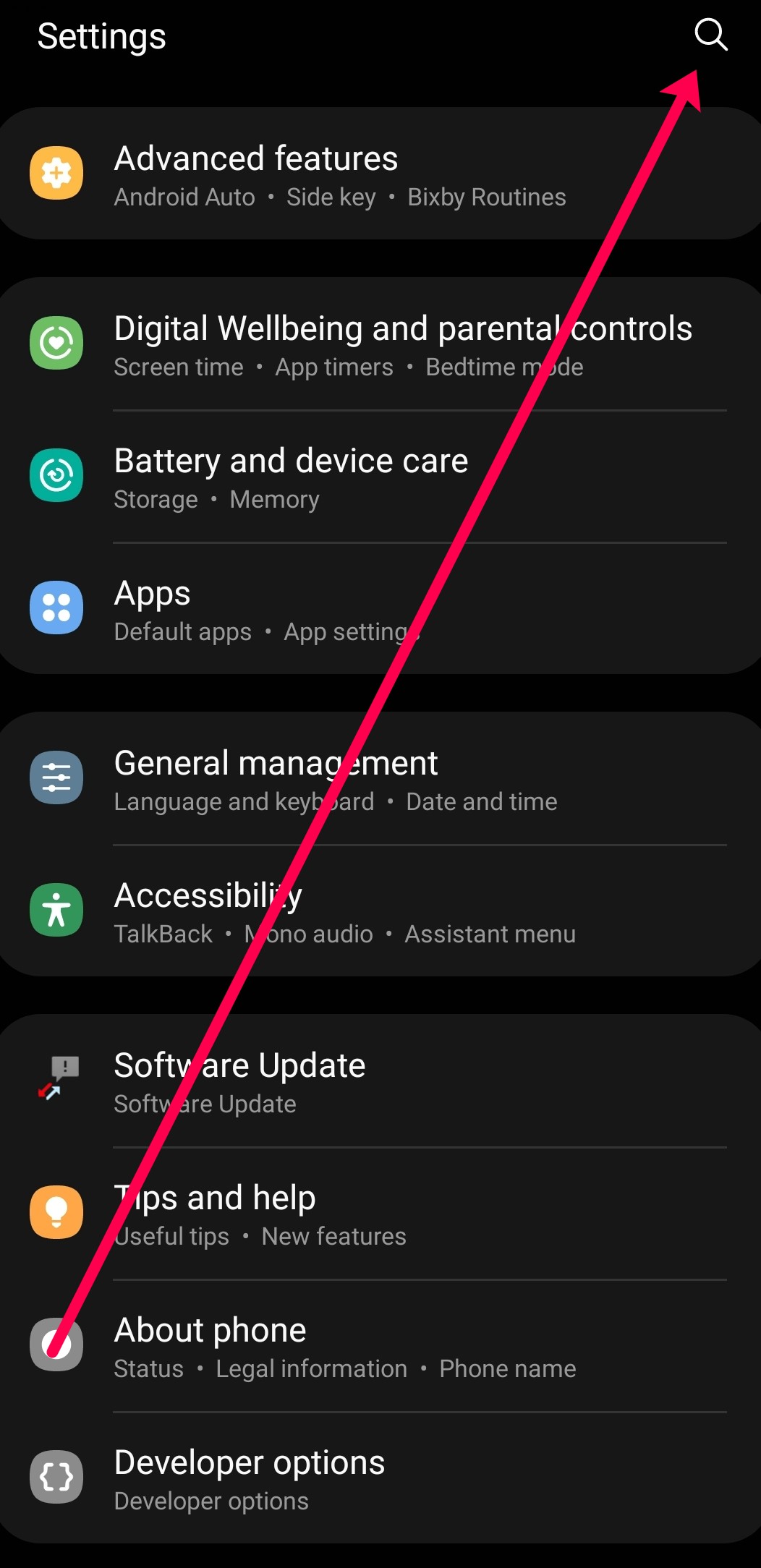
Task: Open the settings search icon
Action: click(710, 35)
